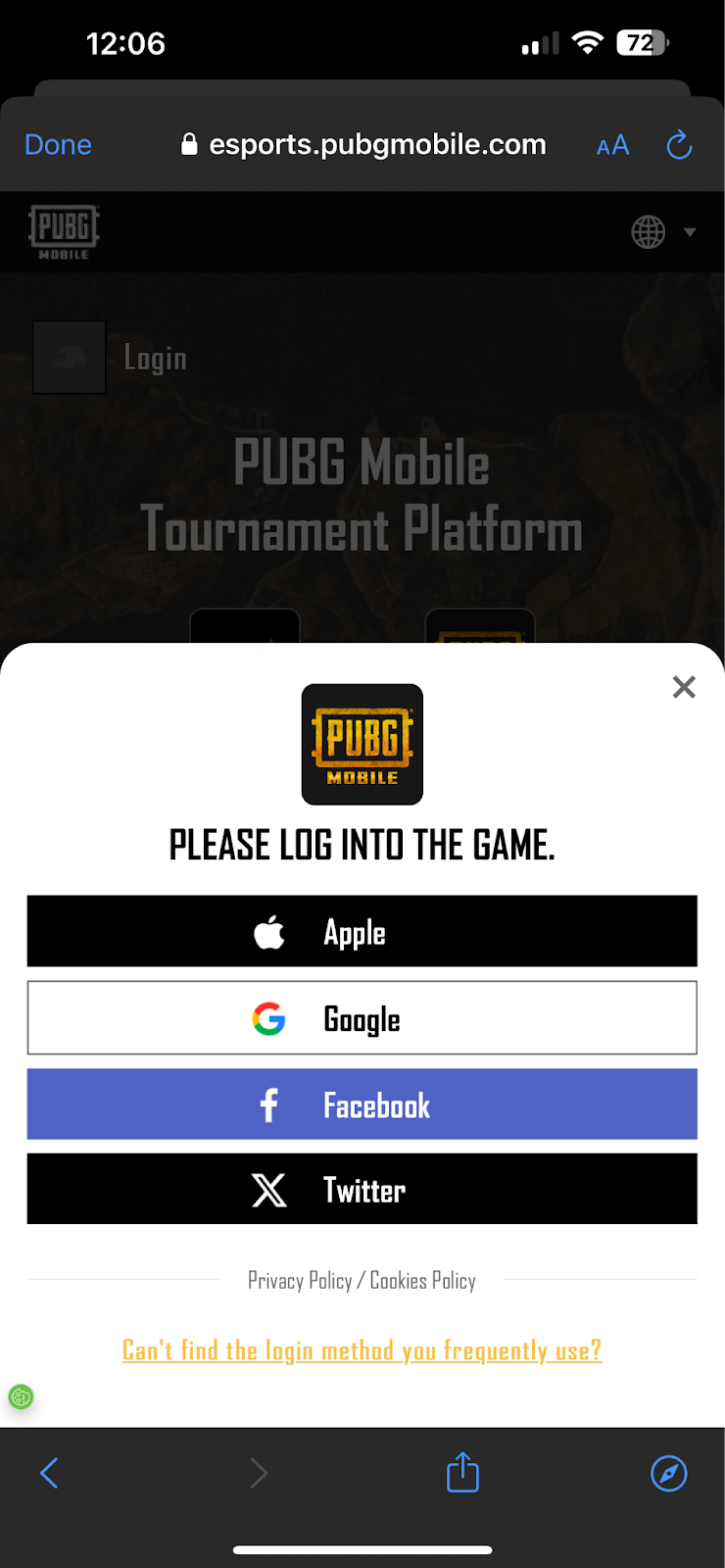Open the Cookies Policy link
Viewport: 725px width, 1568px height.
pyautogui.click(x=423, y=1281)
